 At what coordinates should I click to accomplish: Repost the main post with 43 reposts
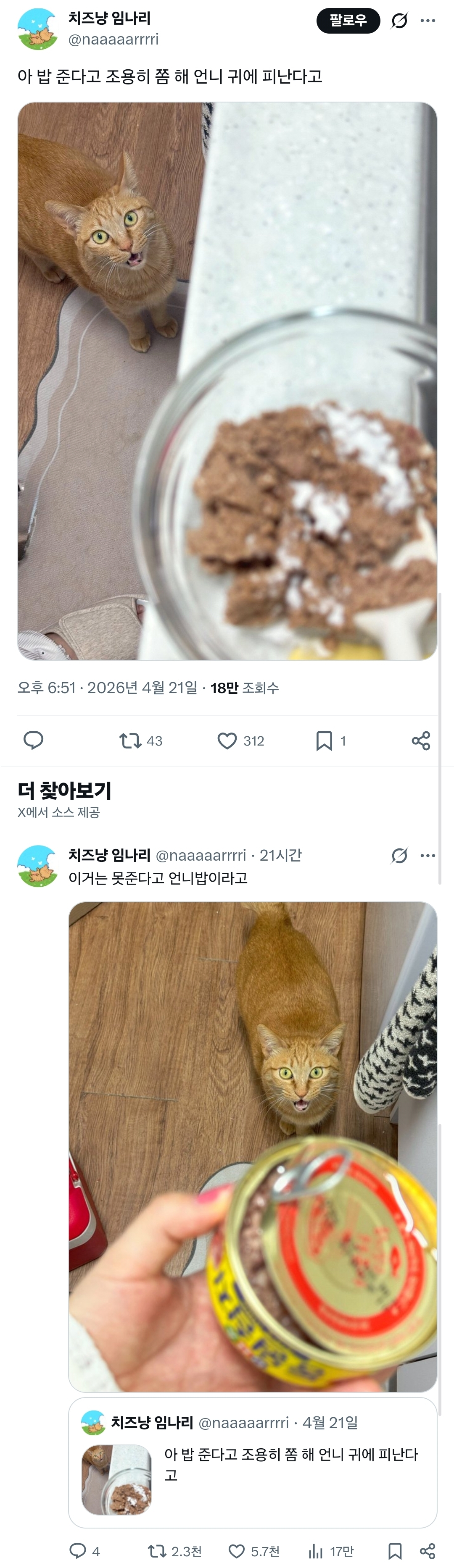pyautogui.click(x=141, y=741)
